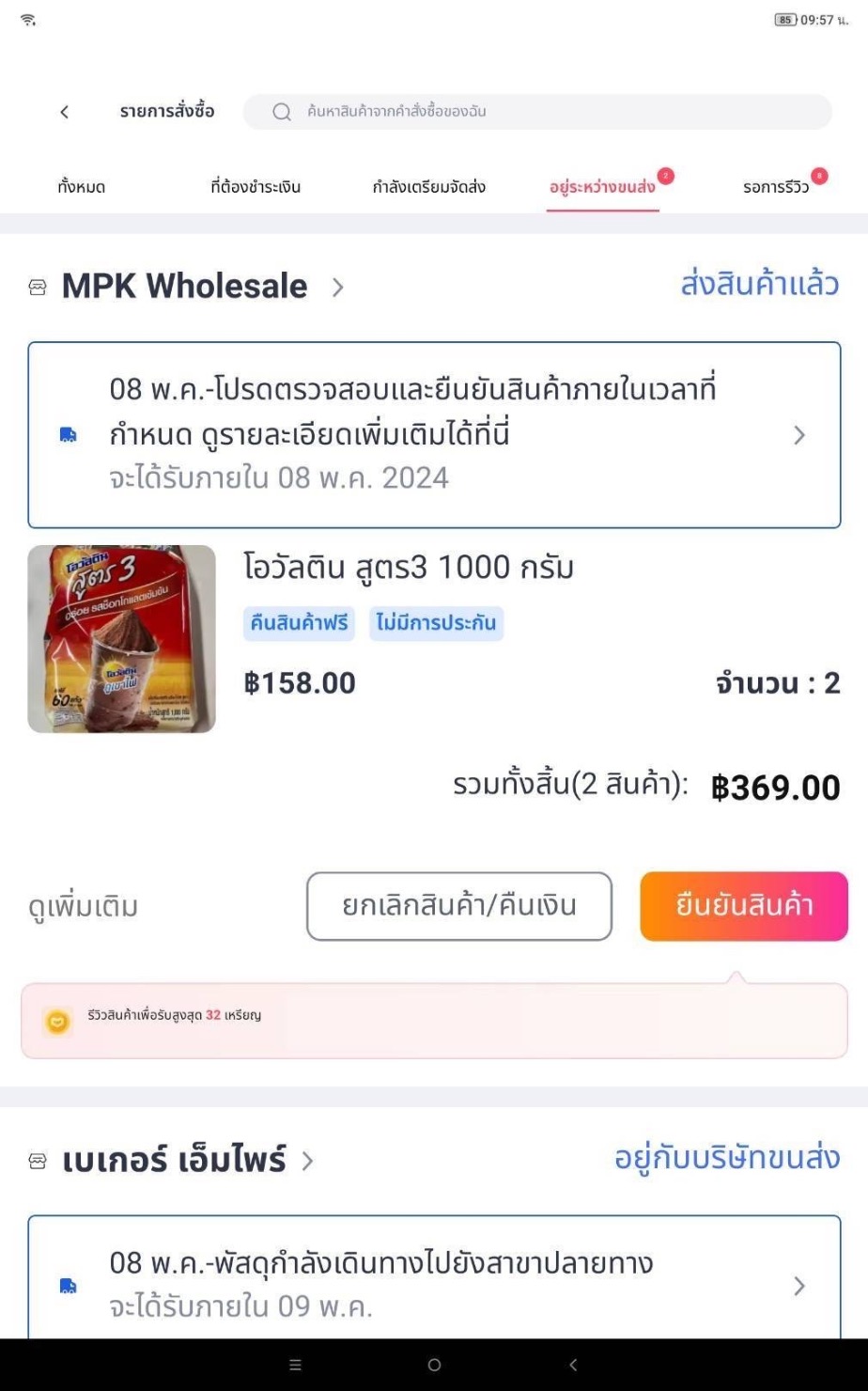Image resolution: width=868 pixels, height=1391 pixels.
Task: Open recent apps from navigation bar
Action: pyautogui.click(x=295, y=1365)
